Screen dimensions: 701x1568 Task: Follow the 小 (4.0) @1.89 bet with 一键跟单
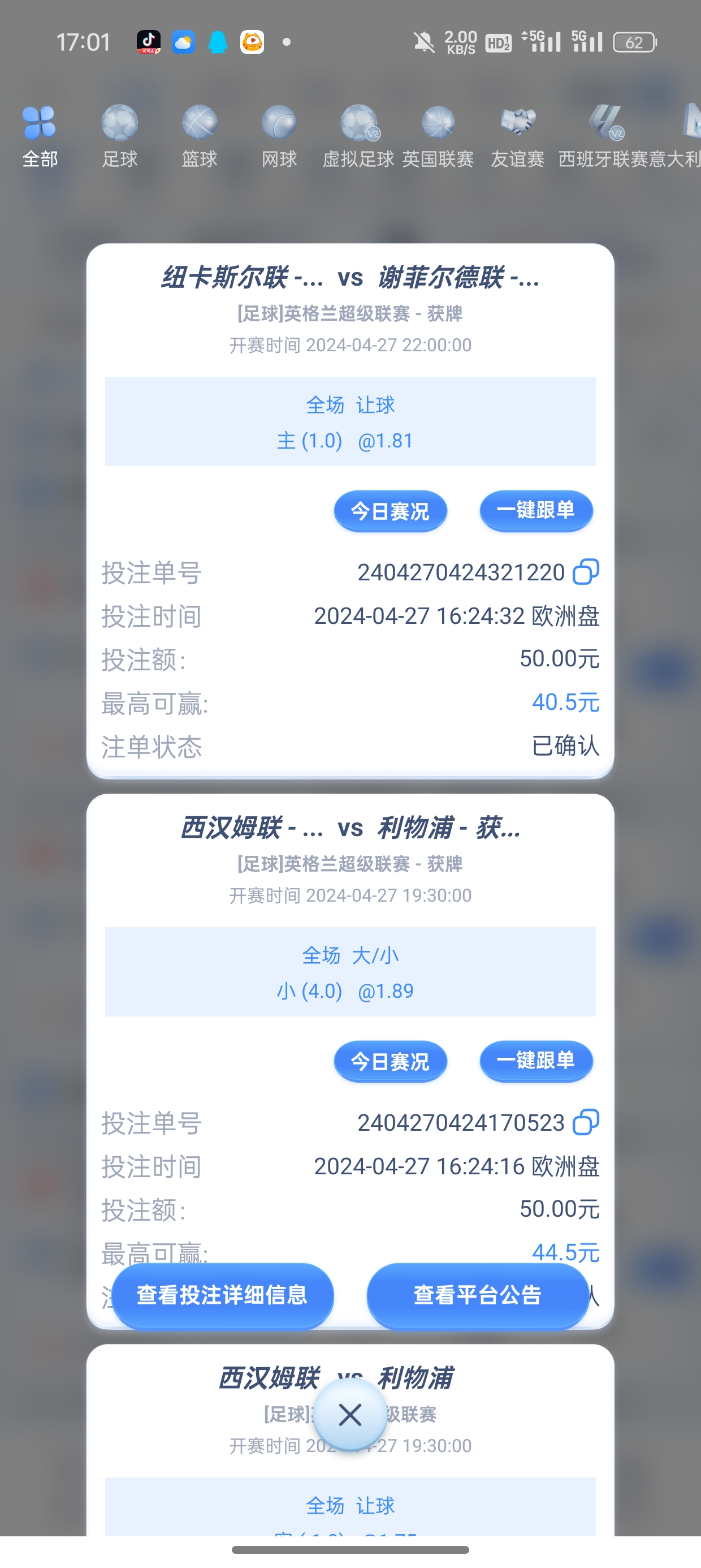tap(535, 1061)
